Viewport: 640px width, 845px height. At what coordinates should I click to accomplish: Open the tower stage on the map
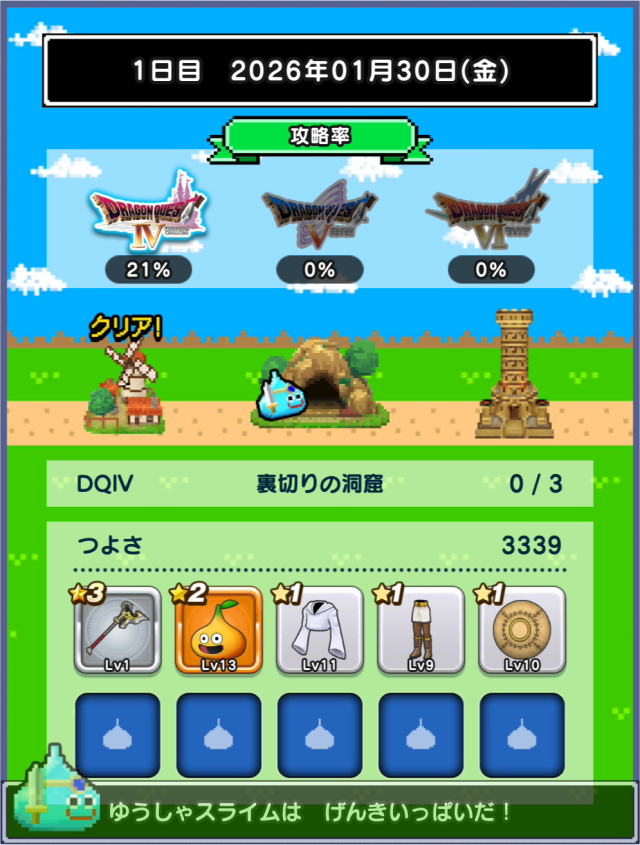coord(514,375)
